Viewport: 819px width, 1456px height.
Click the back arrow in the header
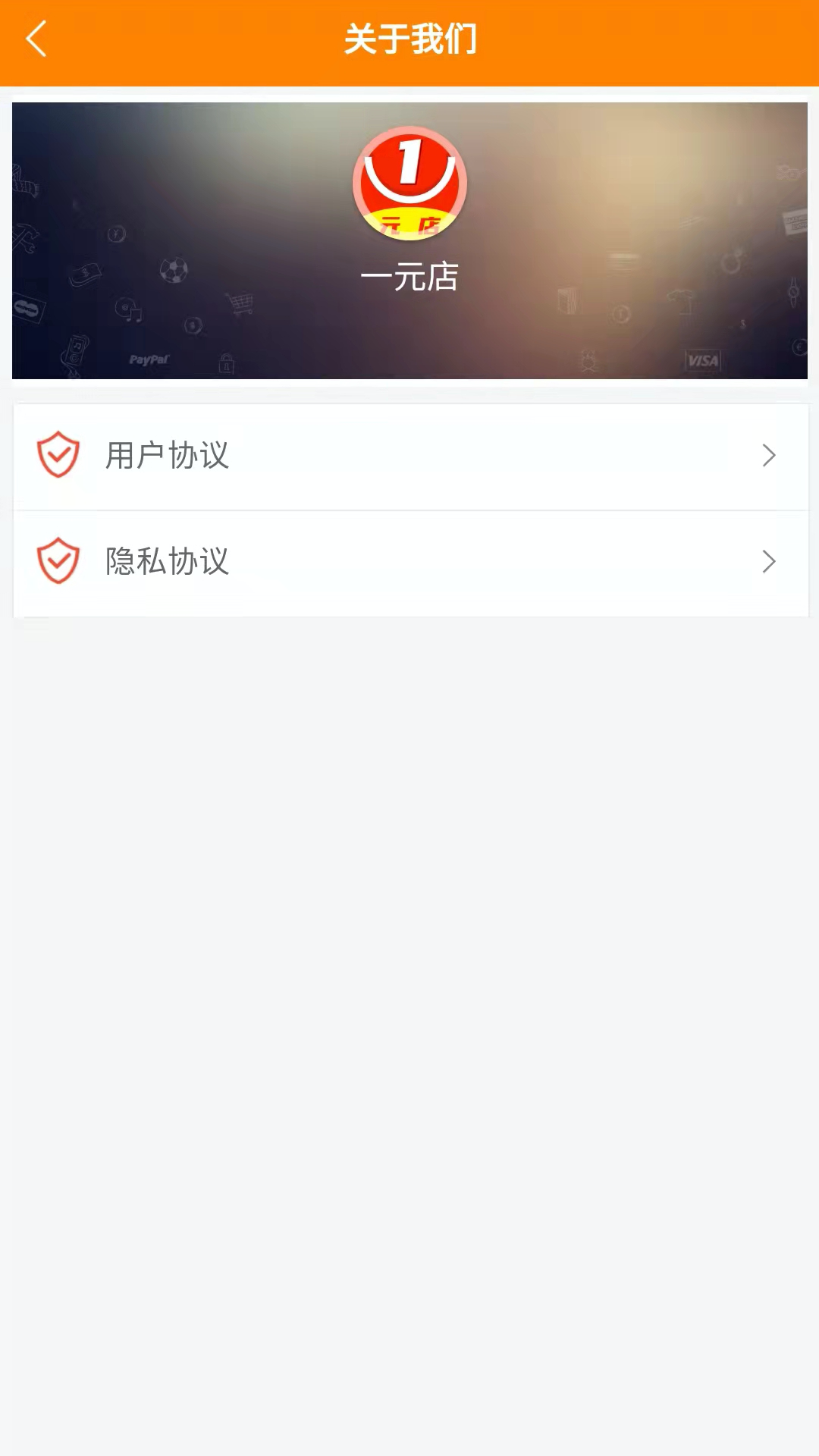36,39
